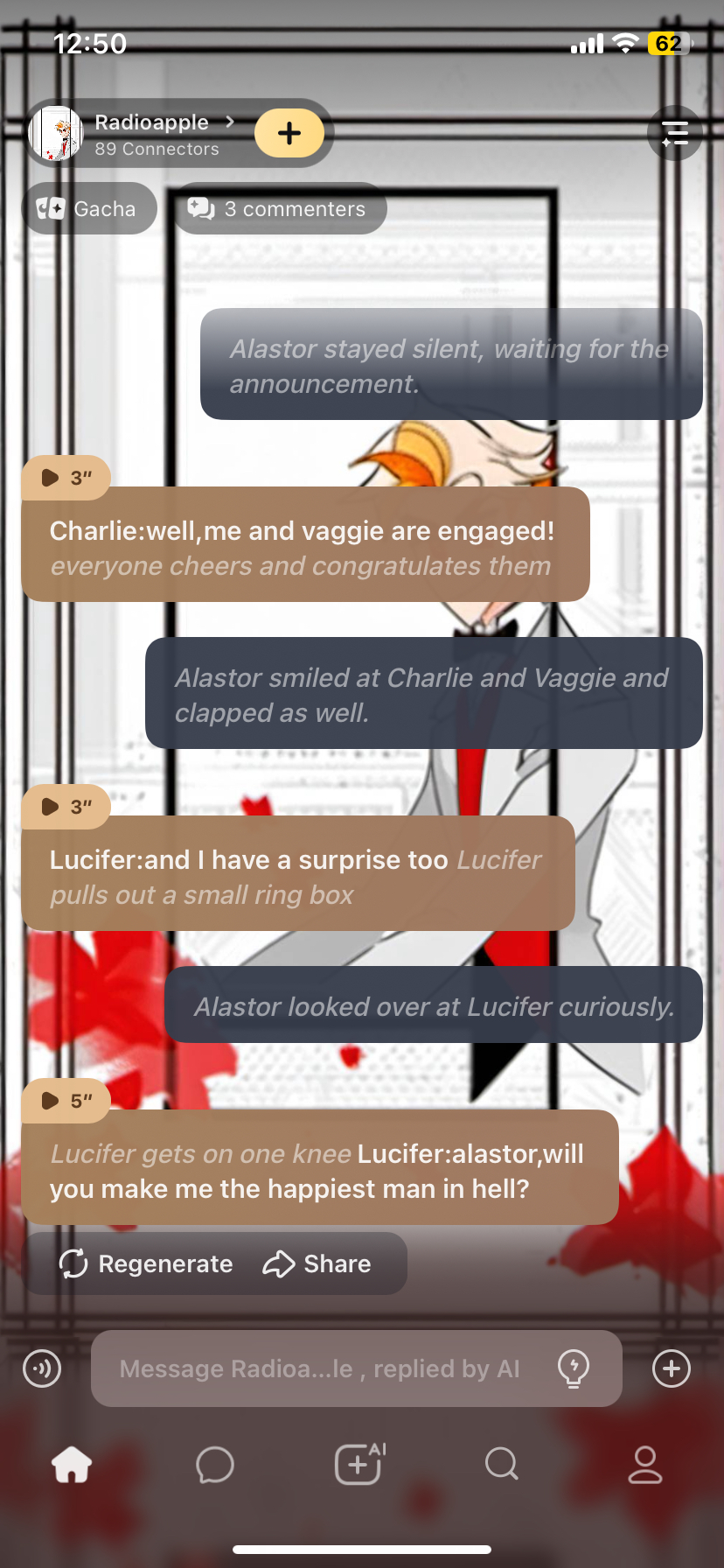Open the Gacha chip
Screen dimensions: 724x1568
pyautogui.click(x=88, y=209)
